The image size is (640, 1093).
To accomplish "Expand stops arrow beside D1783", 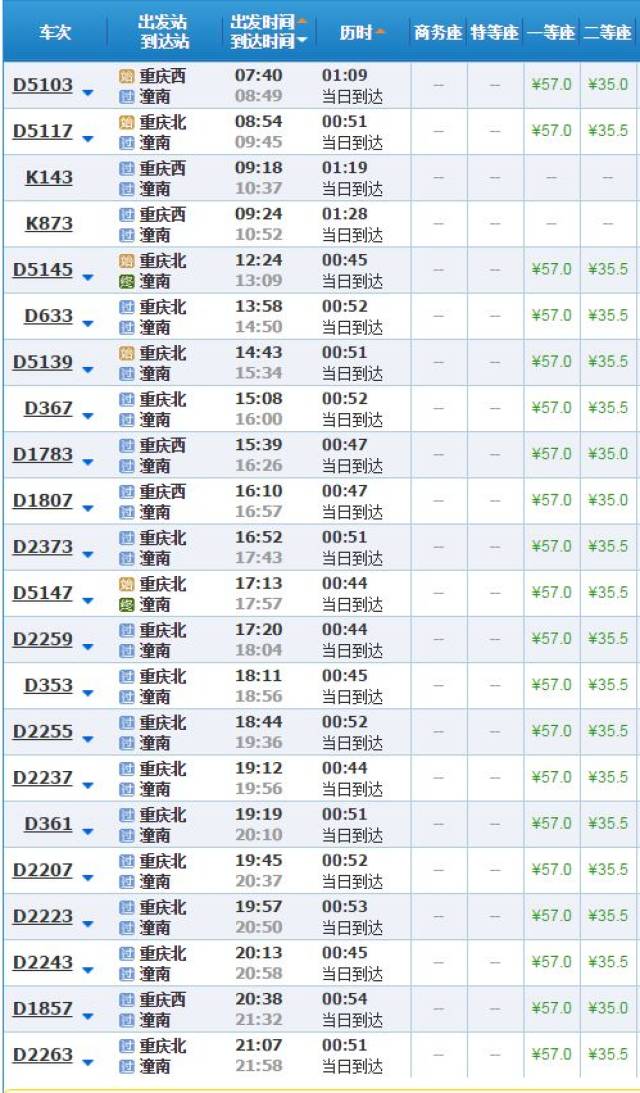I will point(87,462).
